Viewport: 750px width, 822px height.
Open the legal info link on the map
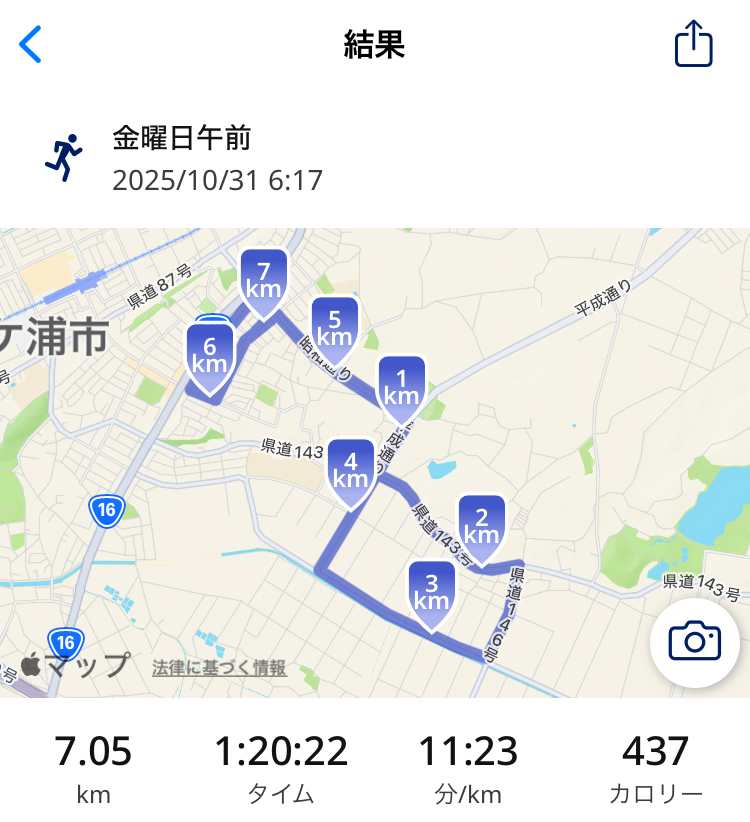coord(219,668)
